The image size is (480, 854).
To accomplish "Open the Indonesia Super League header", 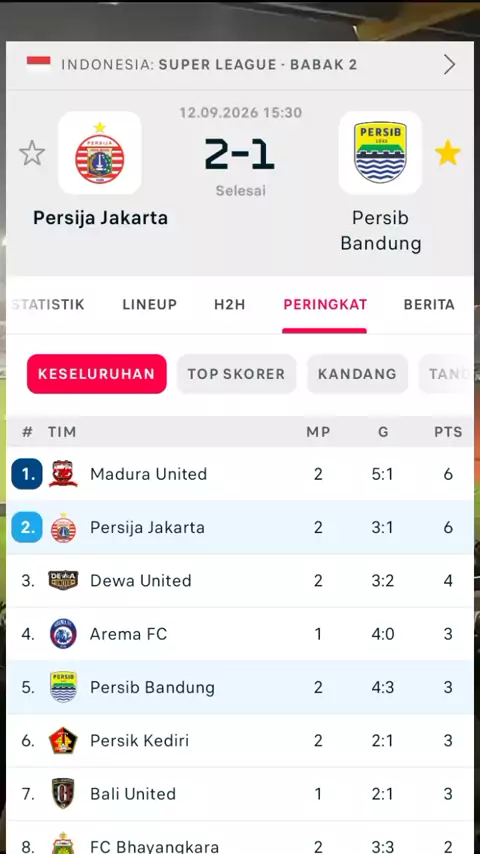I will (240, 65).
